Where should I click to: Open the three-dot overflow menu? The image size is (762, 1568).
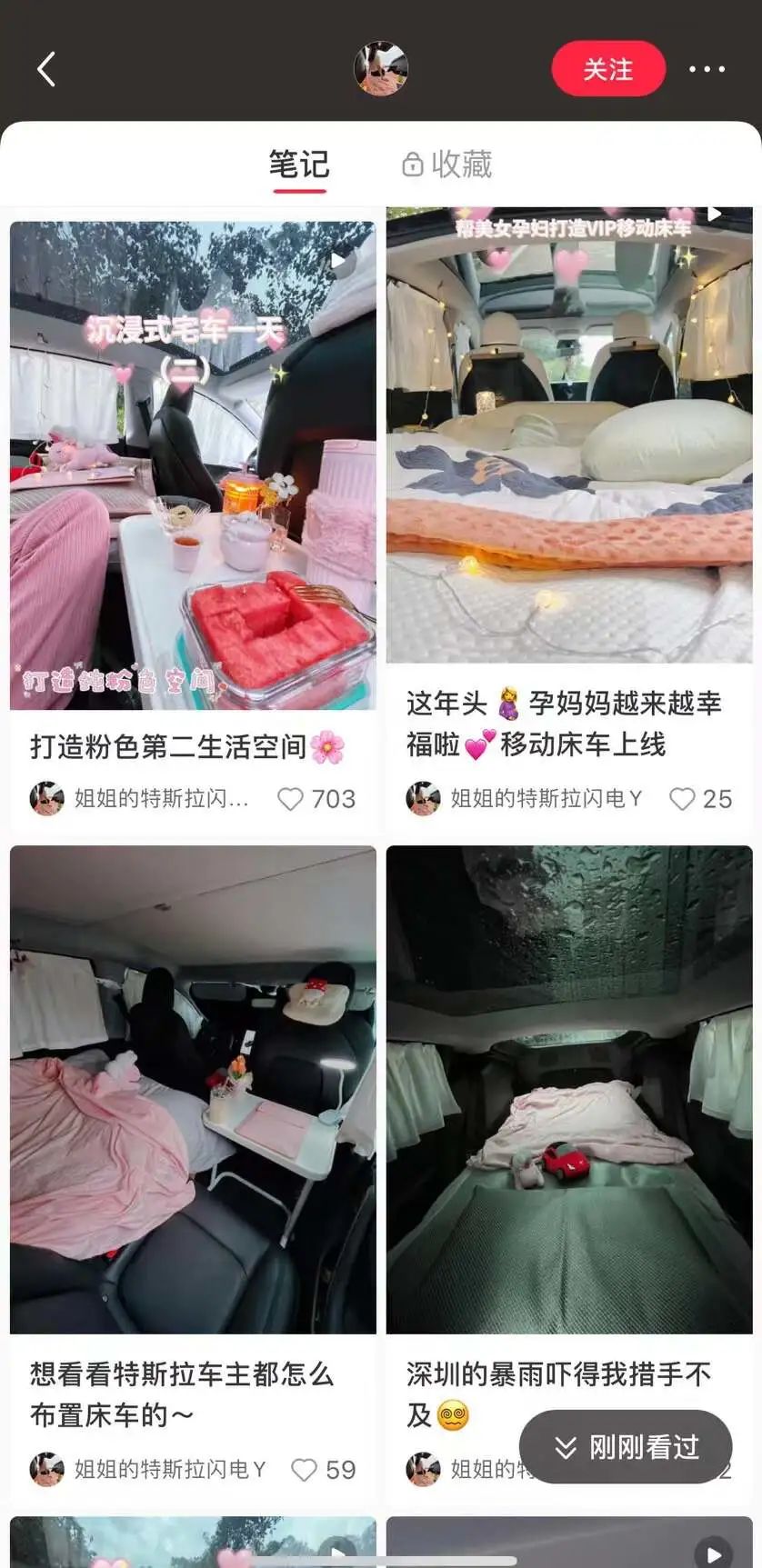click(707, 69)
